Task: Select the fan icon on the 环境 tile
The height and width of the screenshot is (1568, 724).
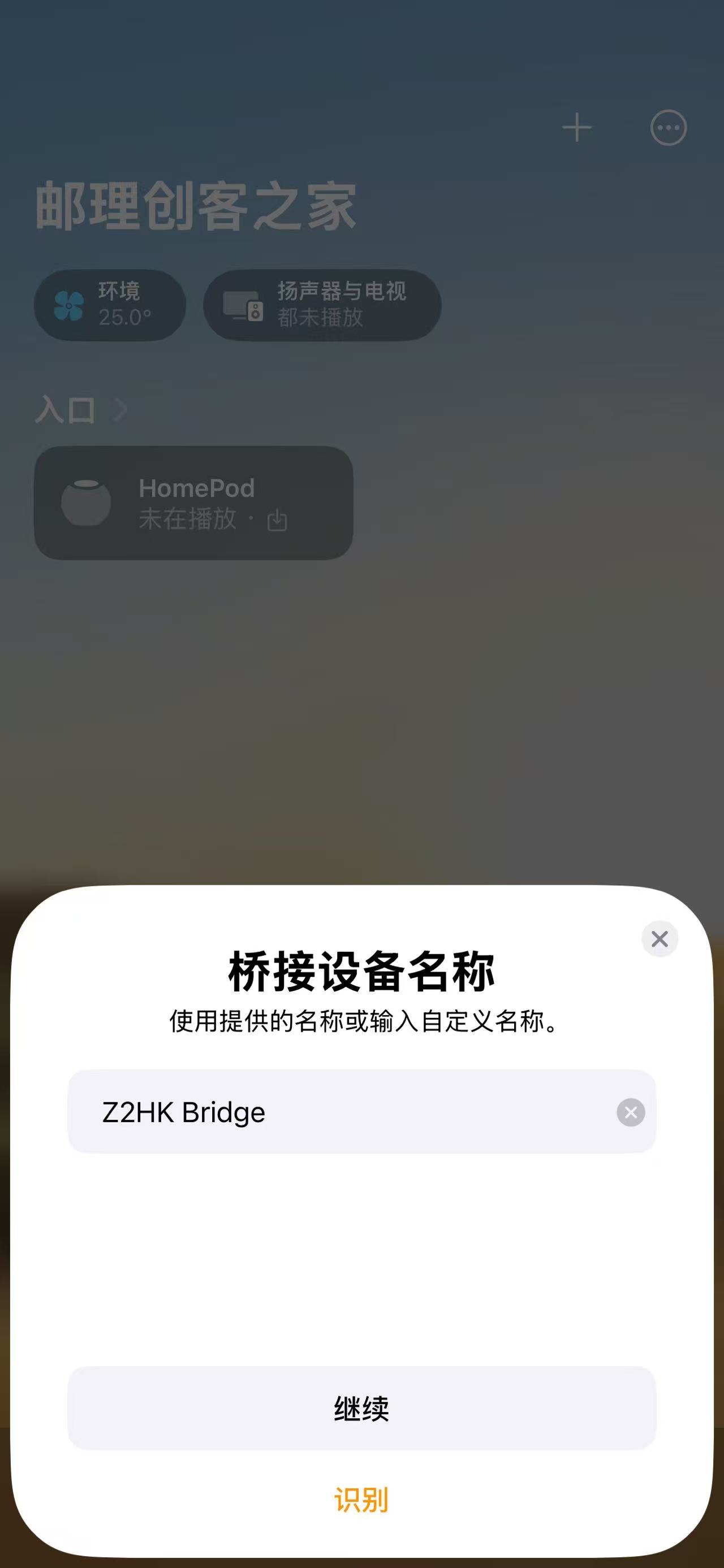Action: [69, 304]
